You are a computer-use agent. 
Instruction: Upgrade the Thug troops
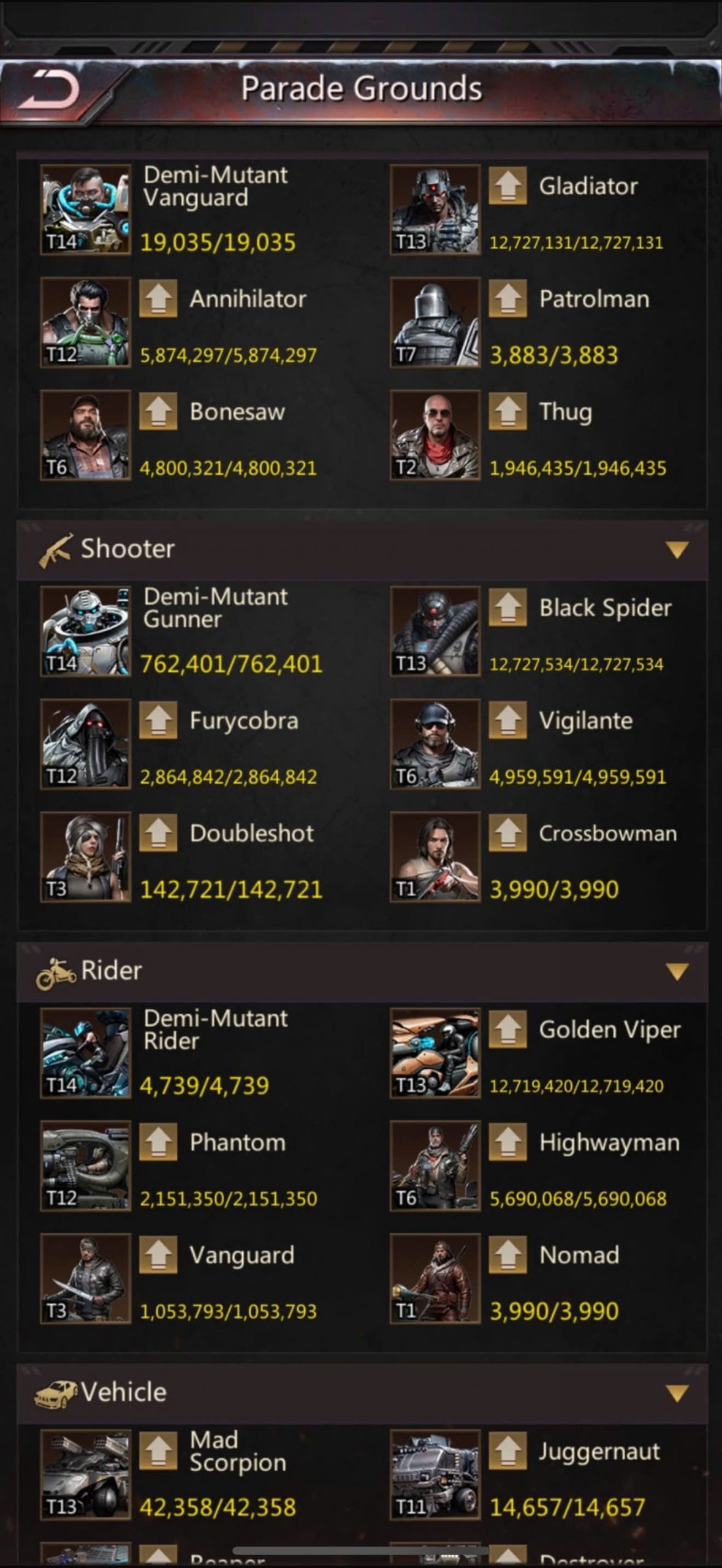pyautogui.click(x=507, y=411)
